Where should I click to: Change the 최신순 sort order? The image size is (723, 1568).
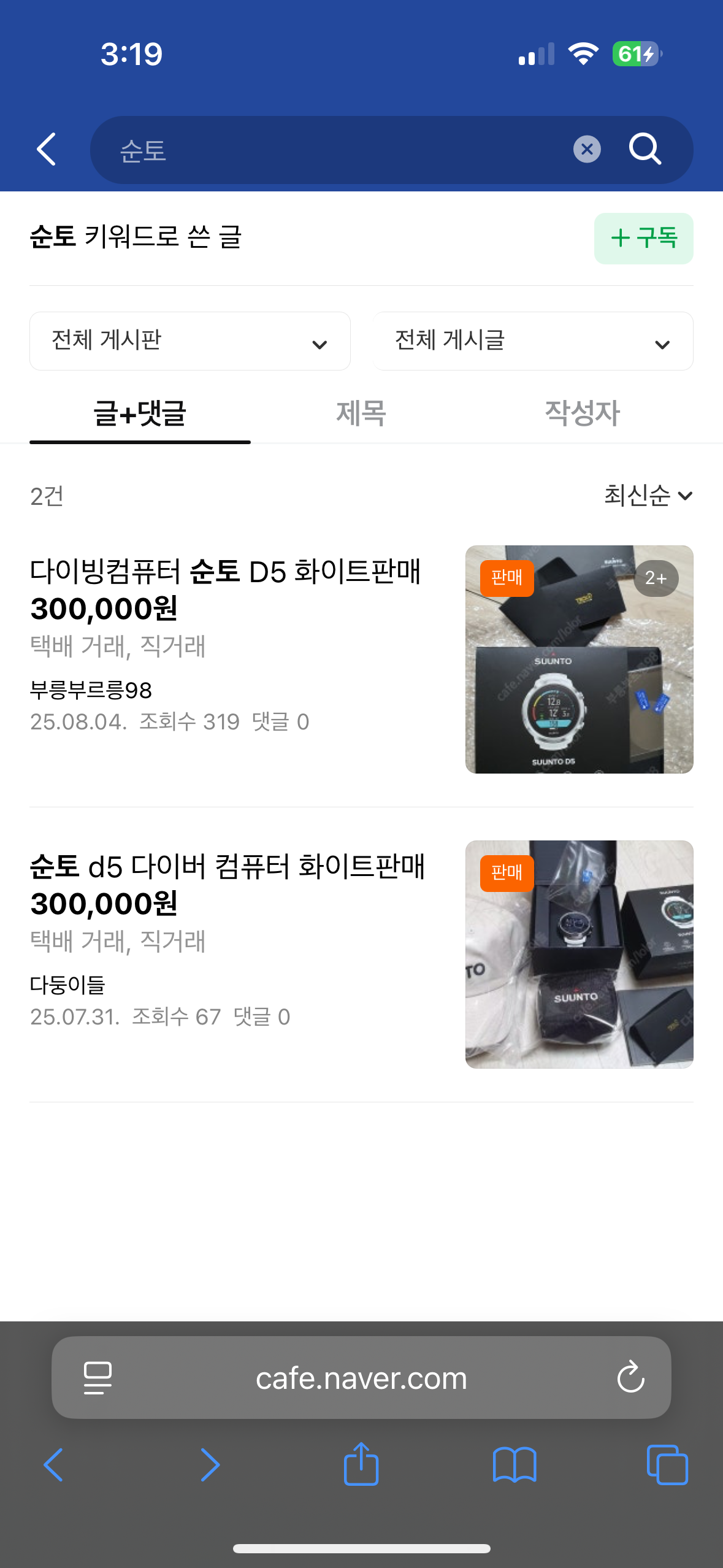click(x=648, y=496)
